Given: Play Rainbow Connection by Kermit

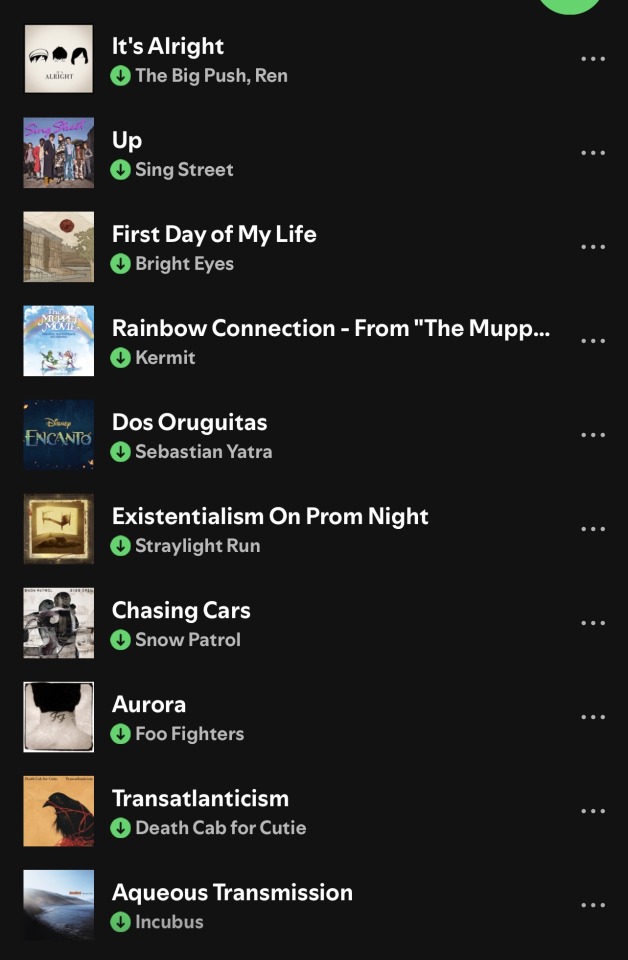Looking at the screenshot, I should tap(330, 329).
